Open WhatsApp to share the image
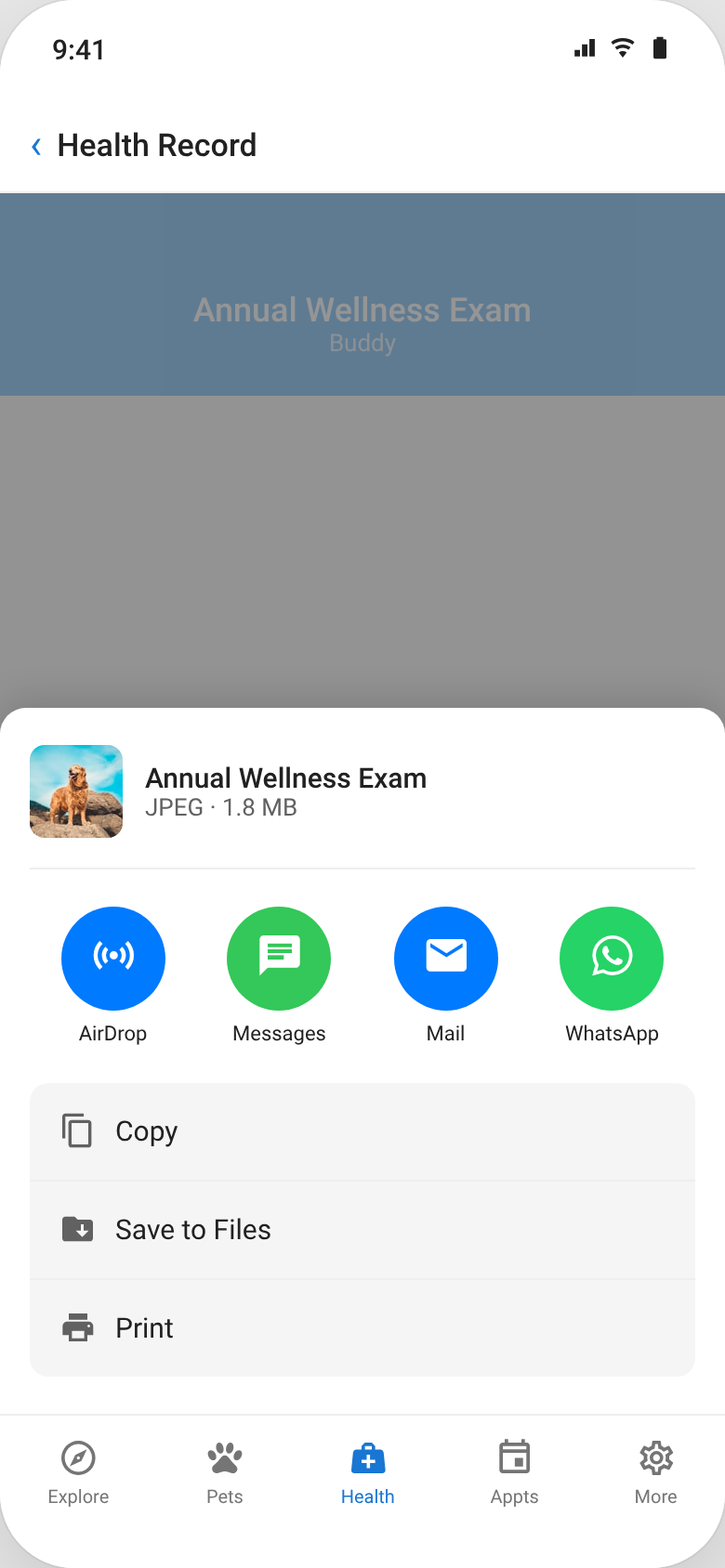725x1568 pixels. 611,958
